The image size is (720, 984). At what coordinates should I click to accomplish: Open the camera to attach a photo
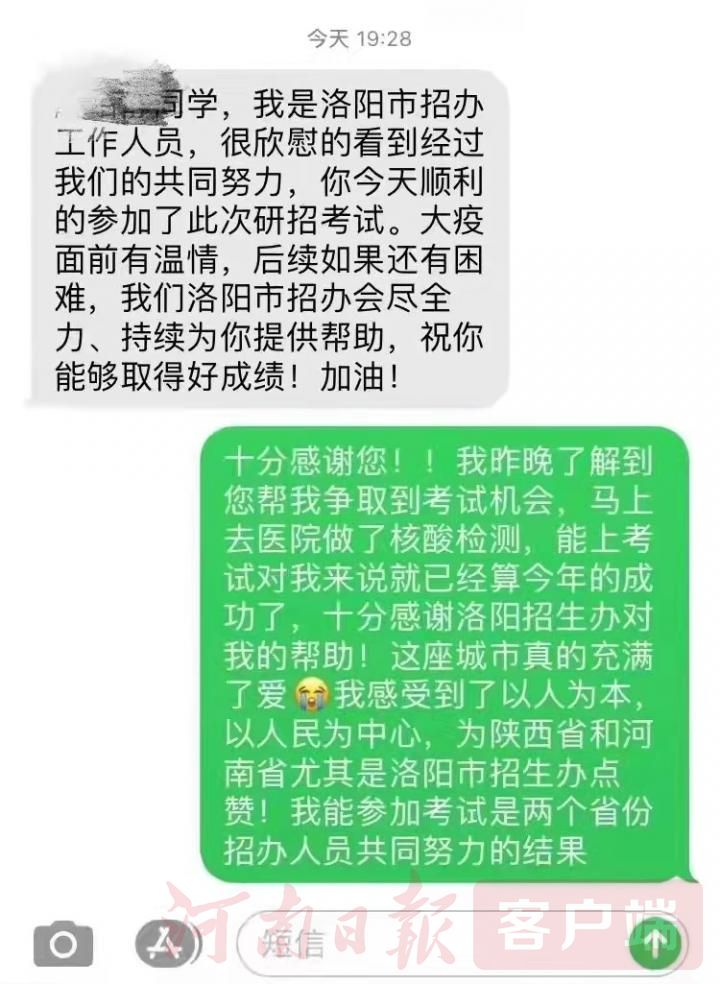(x=63, y=942)
